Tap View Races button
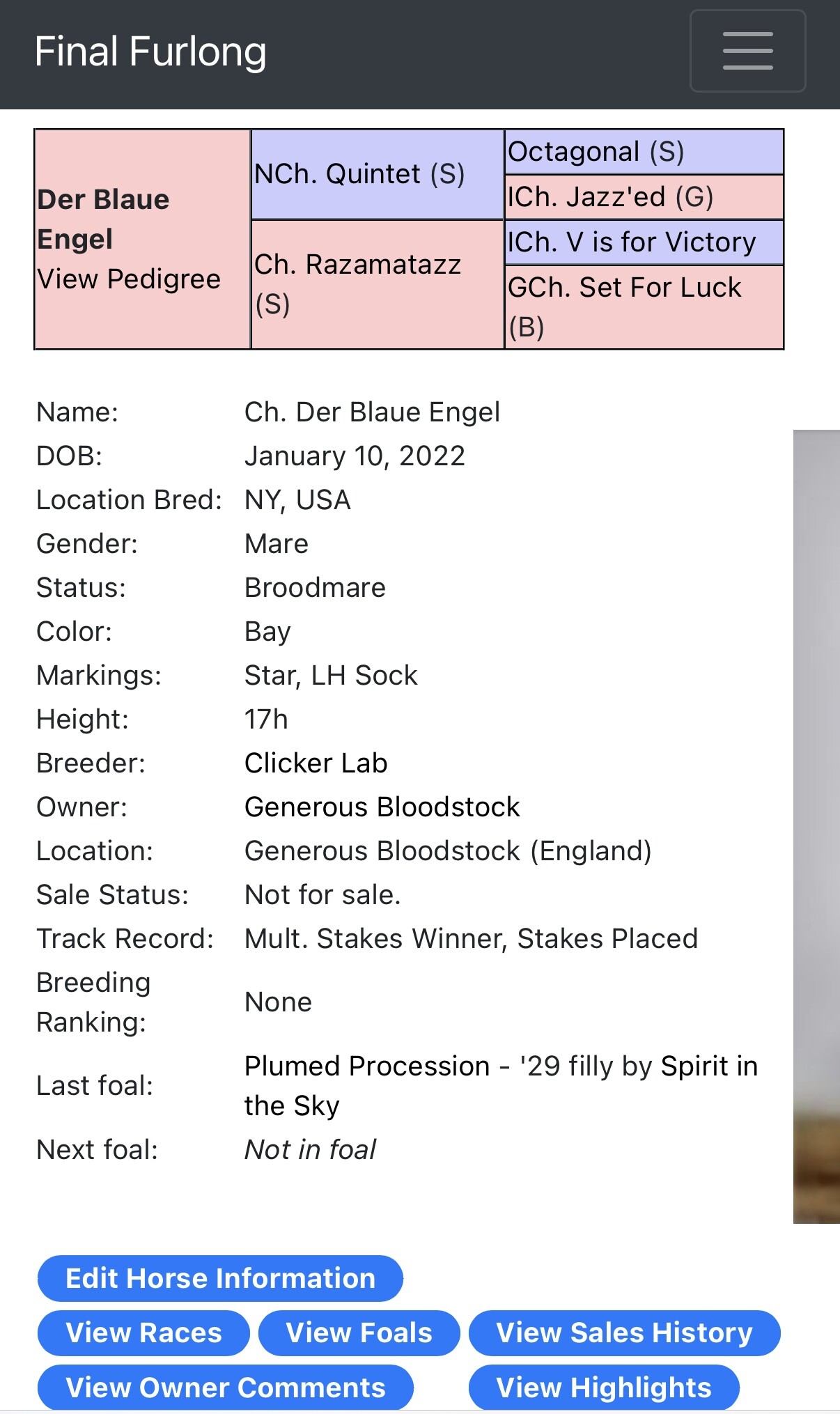 (x=143, y=1333)
